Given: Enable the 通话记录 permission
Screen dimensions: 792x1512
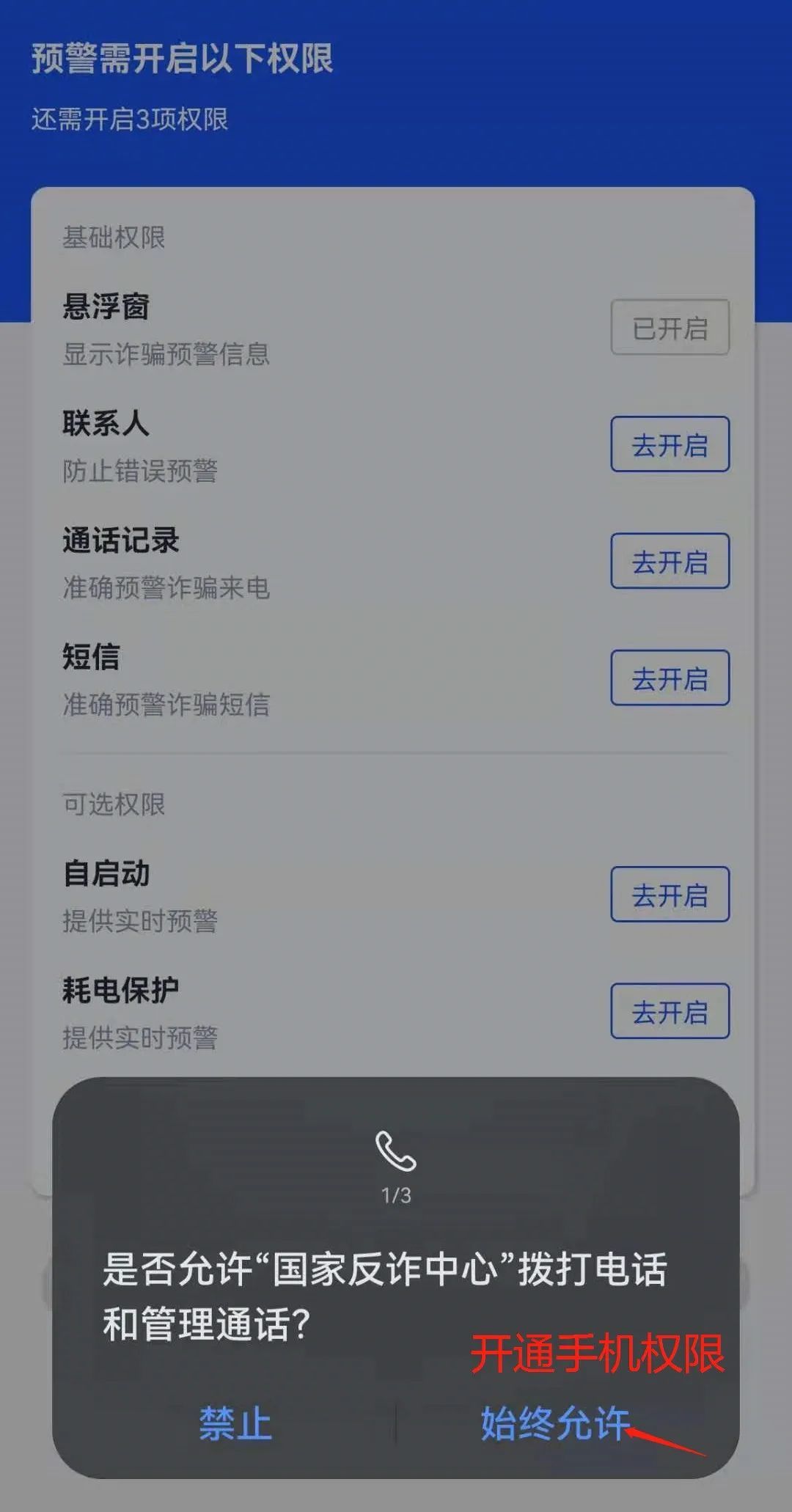Looking at the screenshot, I should click(670, 561).
